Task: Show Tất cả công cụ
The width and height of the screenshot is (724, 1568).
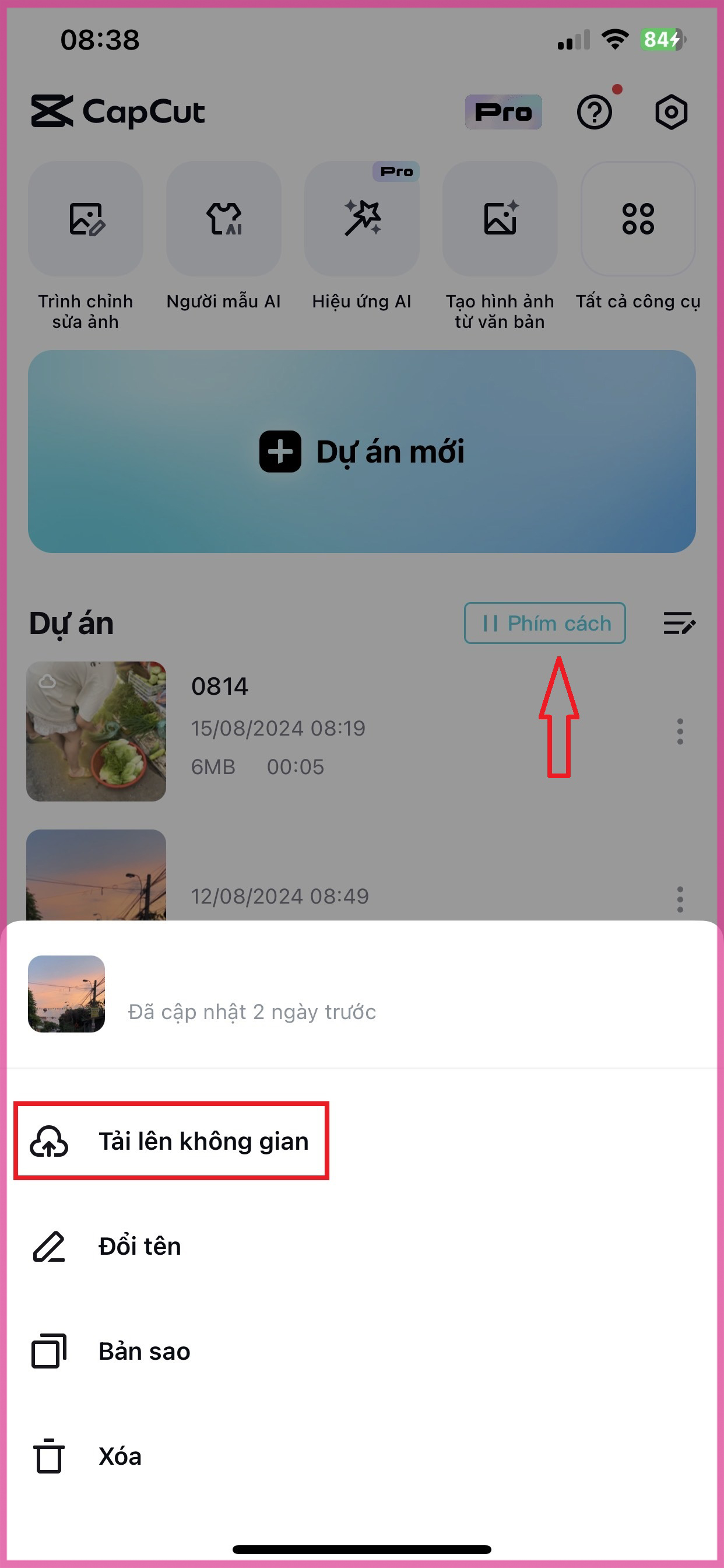Action: click(638, 219)
